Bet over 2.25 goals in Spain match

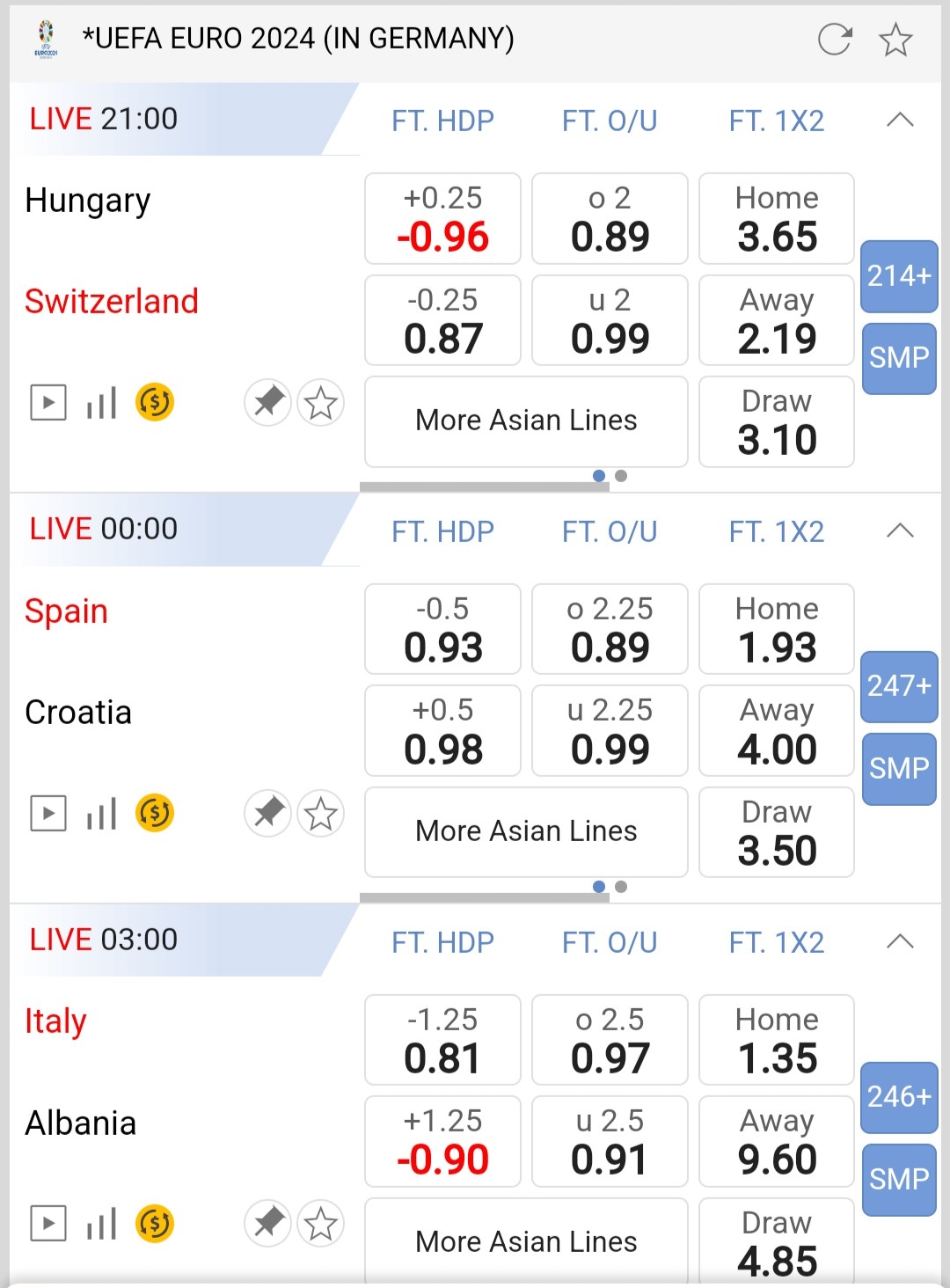click(610, 629)
